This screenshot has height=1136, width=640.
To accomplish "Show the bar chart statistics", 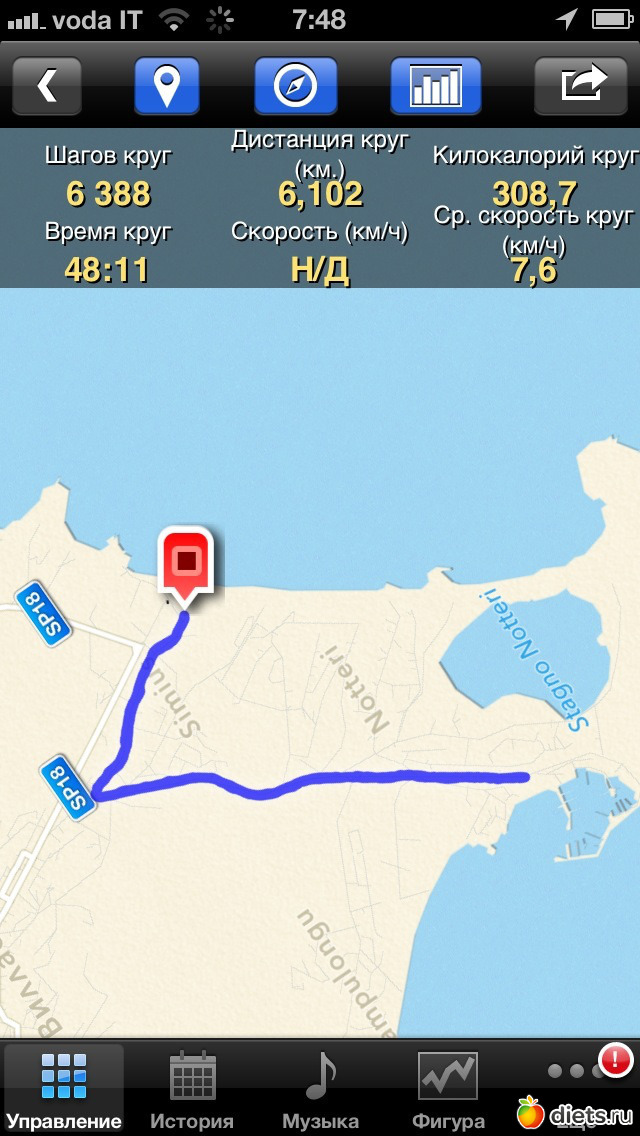I will pyautogui.click(x=435, y=85).
